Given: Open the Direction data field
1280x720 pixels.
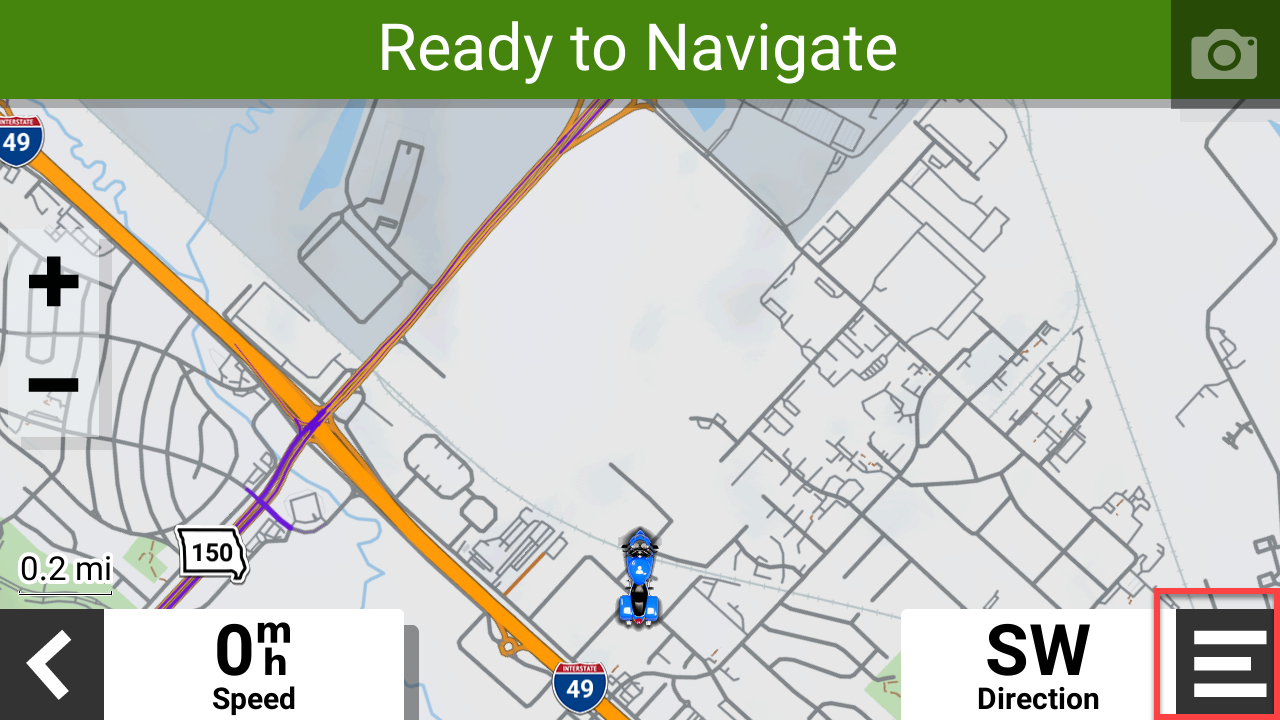Looking at the screenshot, I should point(1037,664).
